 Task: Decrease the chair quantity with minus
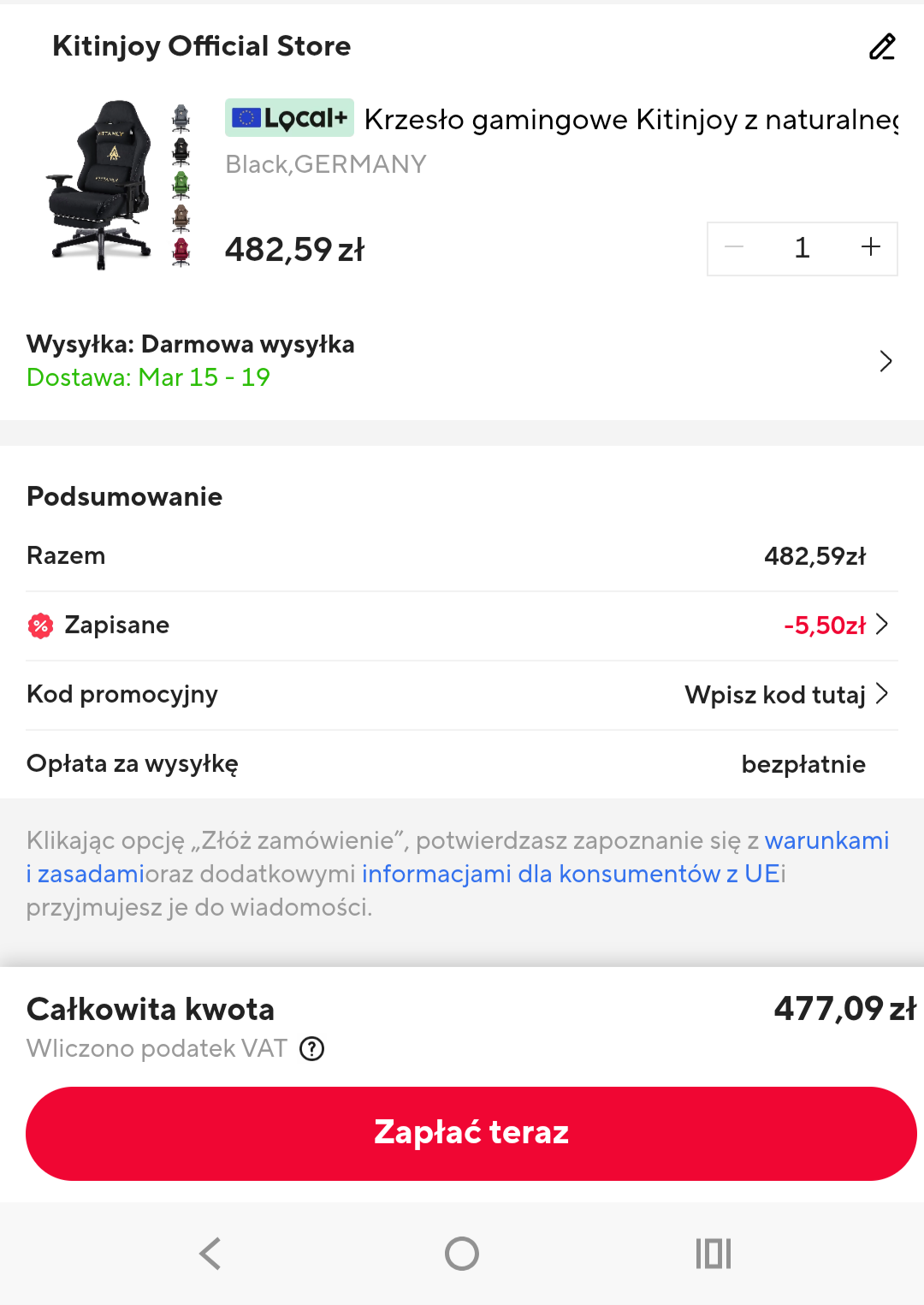pyautogui.click(x=734, y=247)
